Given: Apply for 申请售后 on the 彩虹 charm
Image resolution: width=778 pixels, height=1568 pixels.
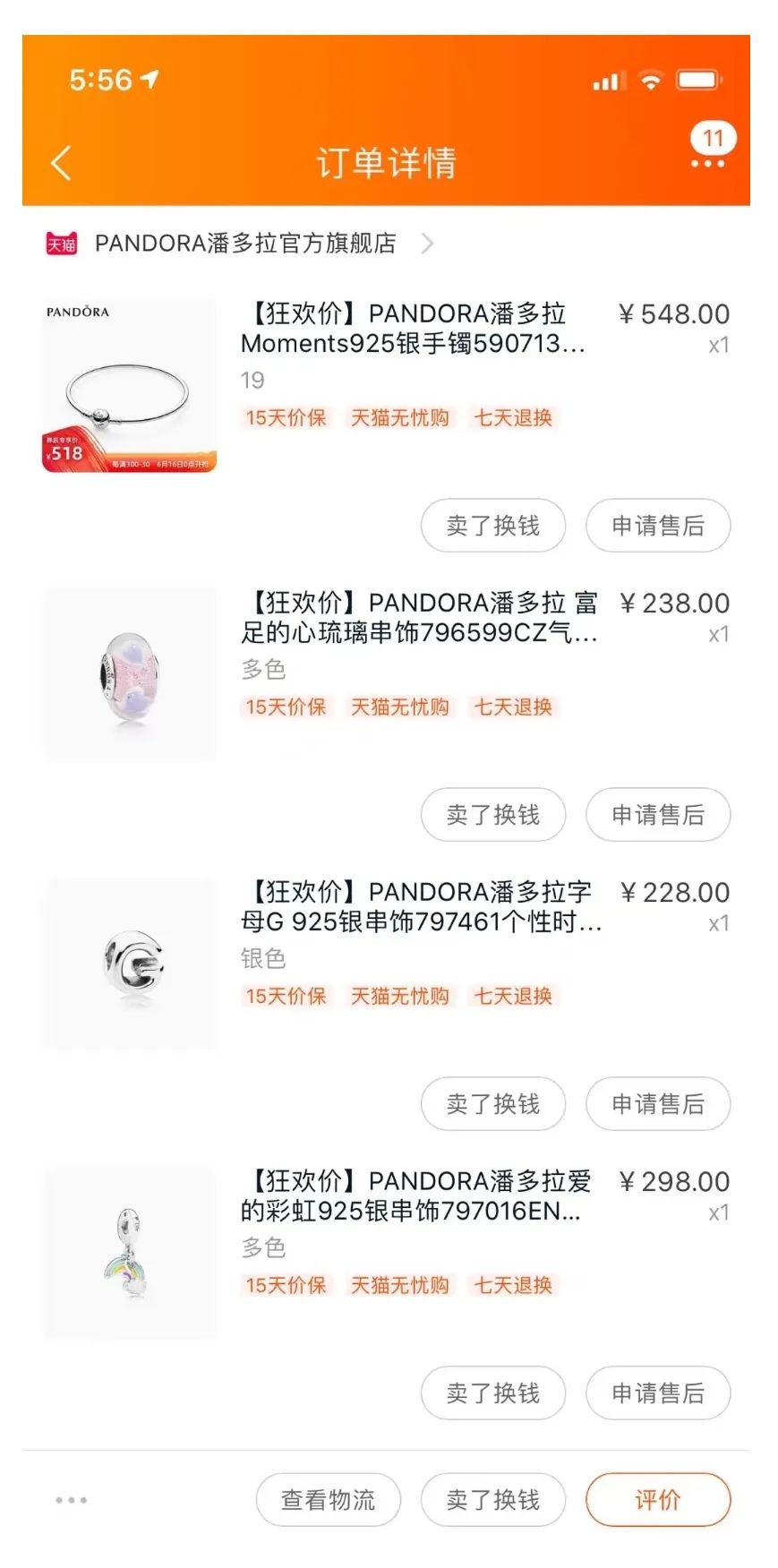Looking at the screenshot, I should click(x=657, y=1393).
